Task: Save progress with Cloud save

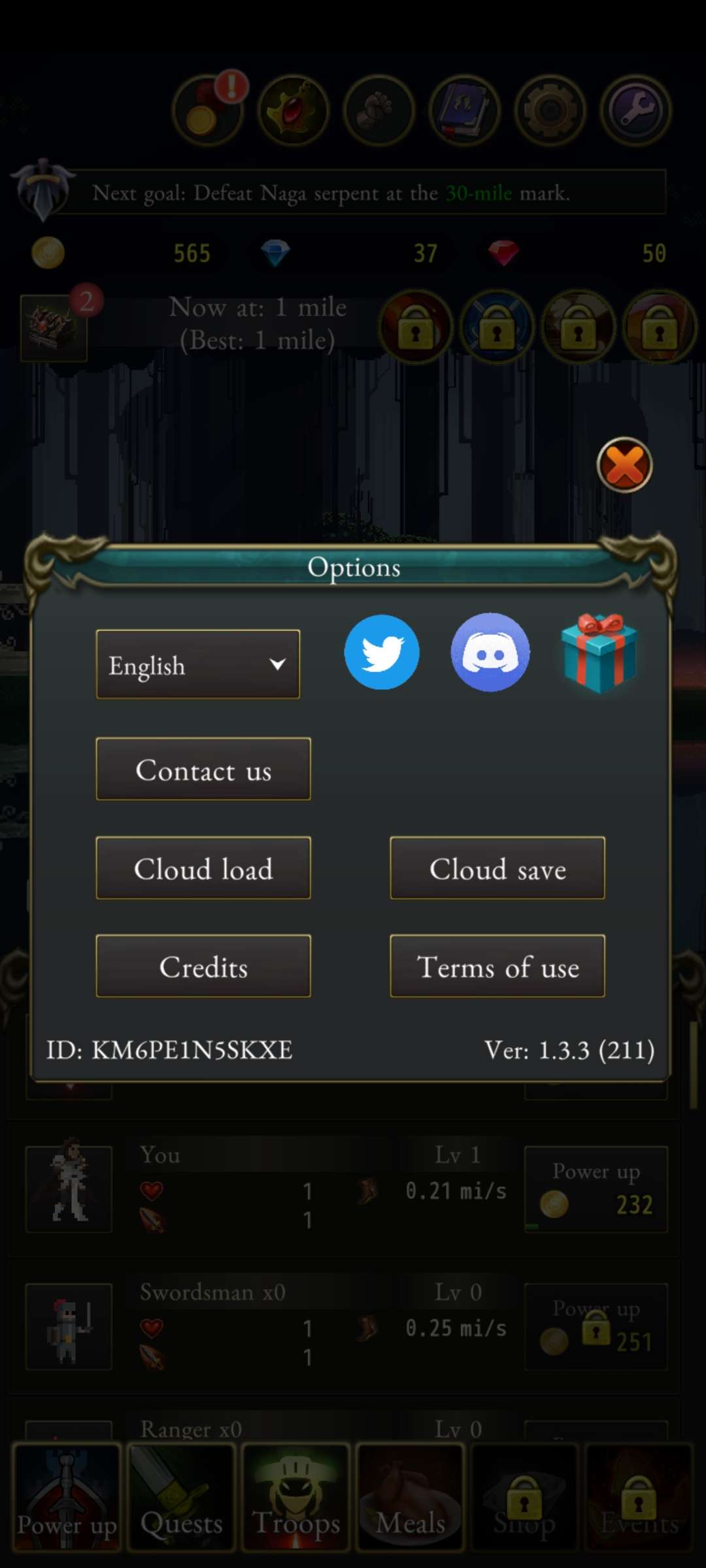Action: [x=497, y=868]
